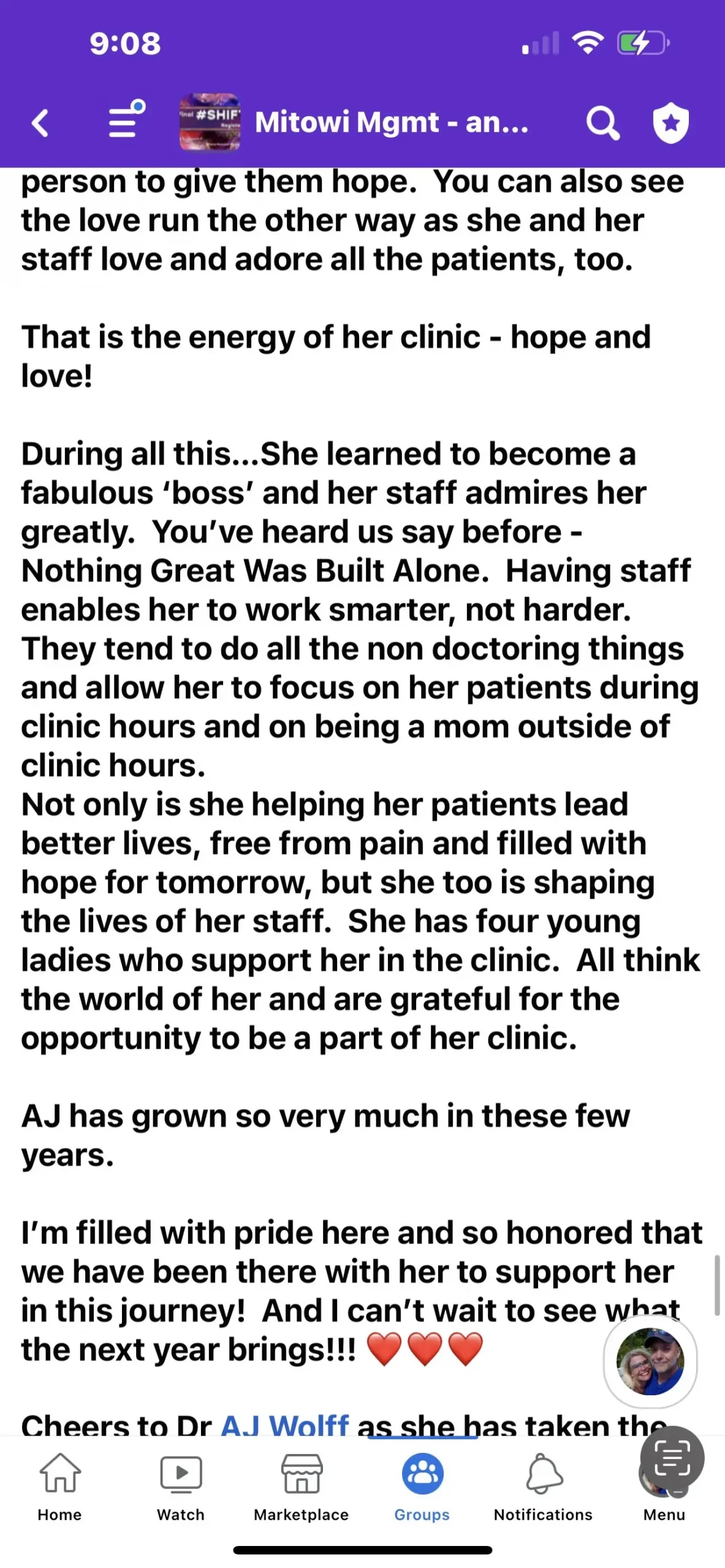Select the Groups tab

tap(422, 1486)
